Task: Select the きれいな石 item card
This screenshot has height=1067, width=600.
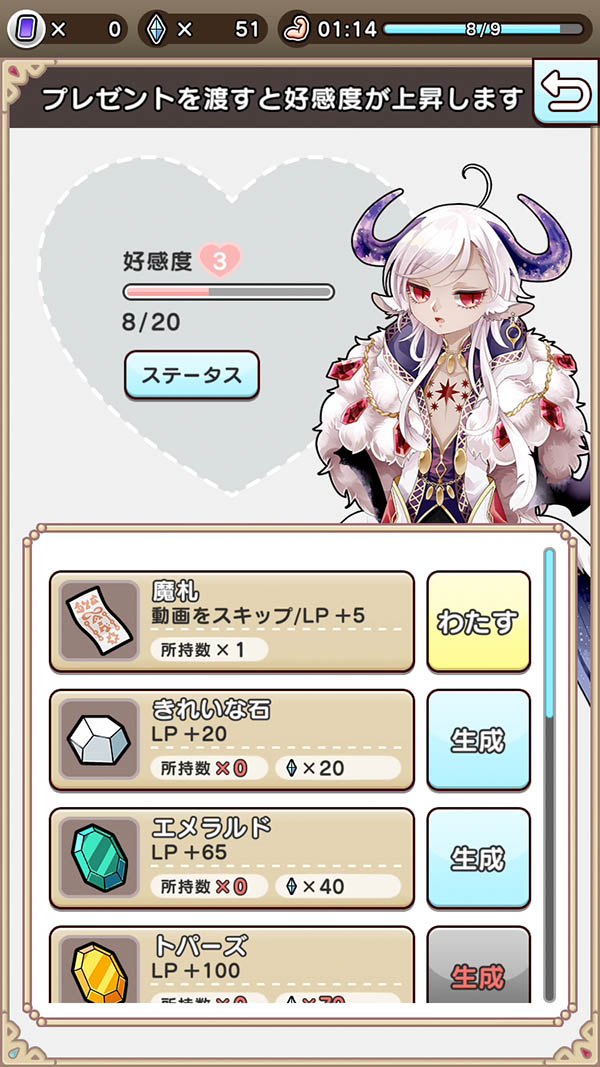Action: click(231, 740)
